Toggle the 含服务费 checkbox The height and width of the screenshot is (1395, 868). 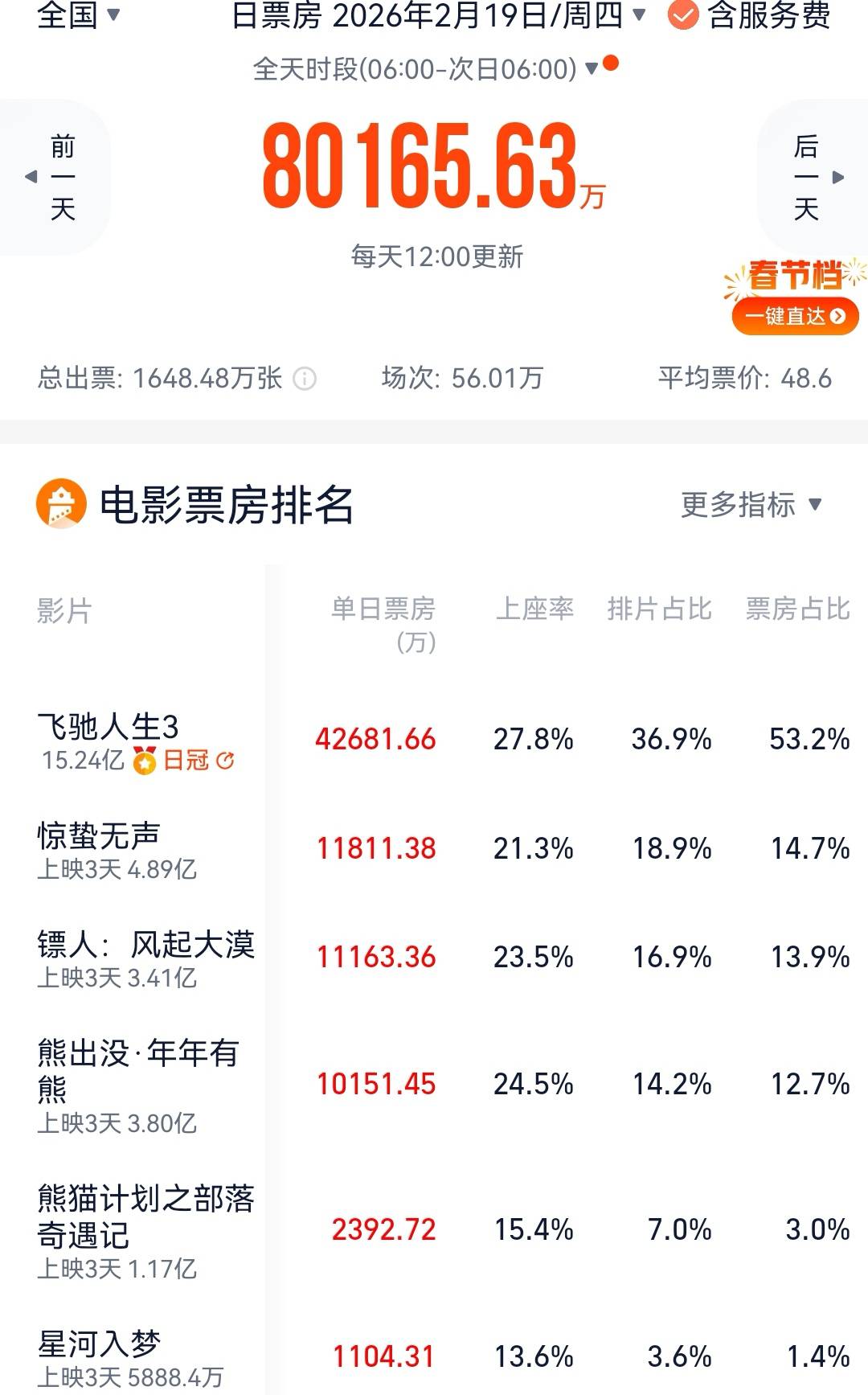coord(683,14)
